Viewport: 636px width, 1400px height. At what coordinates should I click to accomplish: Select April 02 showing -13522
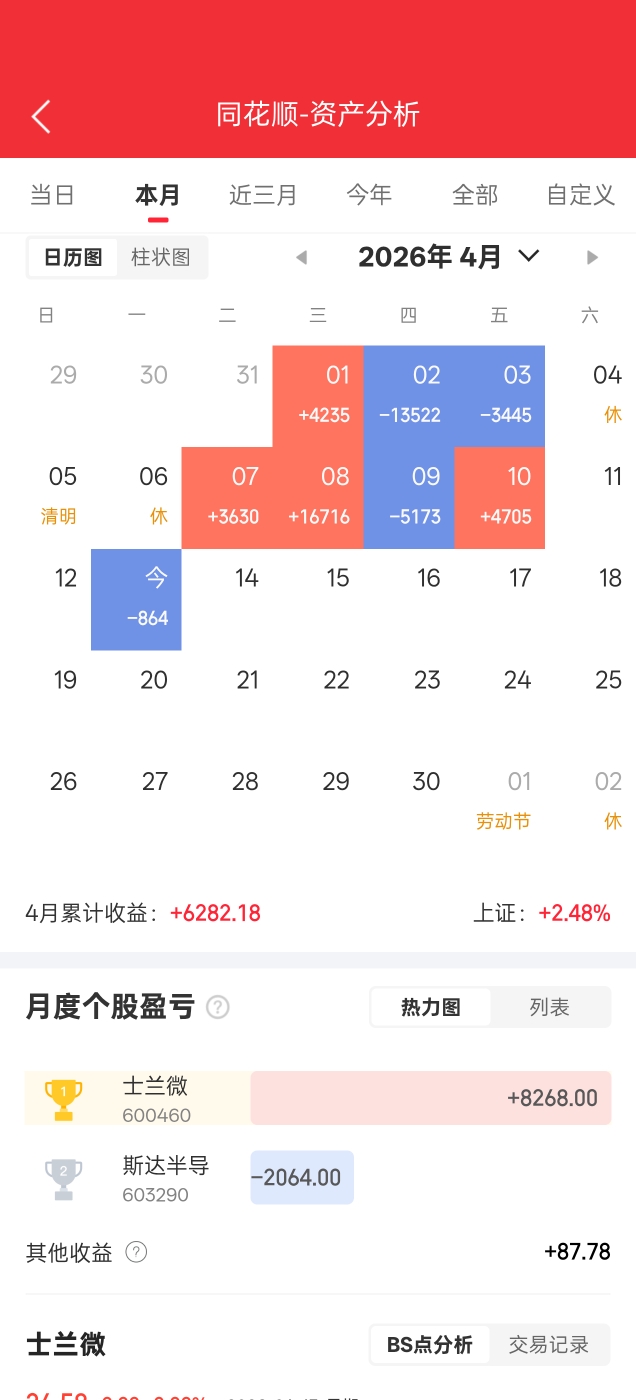tap(409, 396)
